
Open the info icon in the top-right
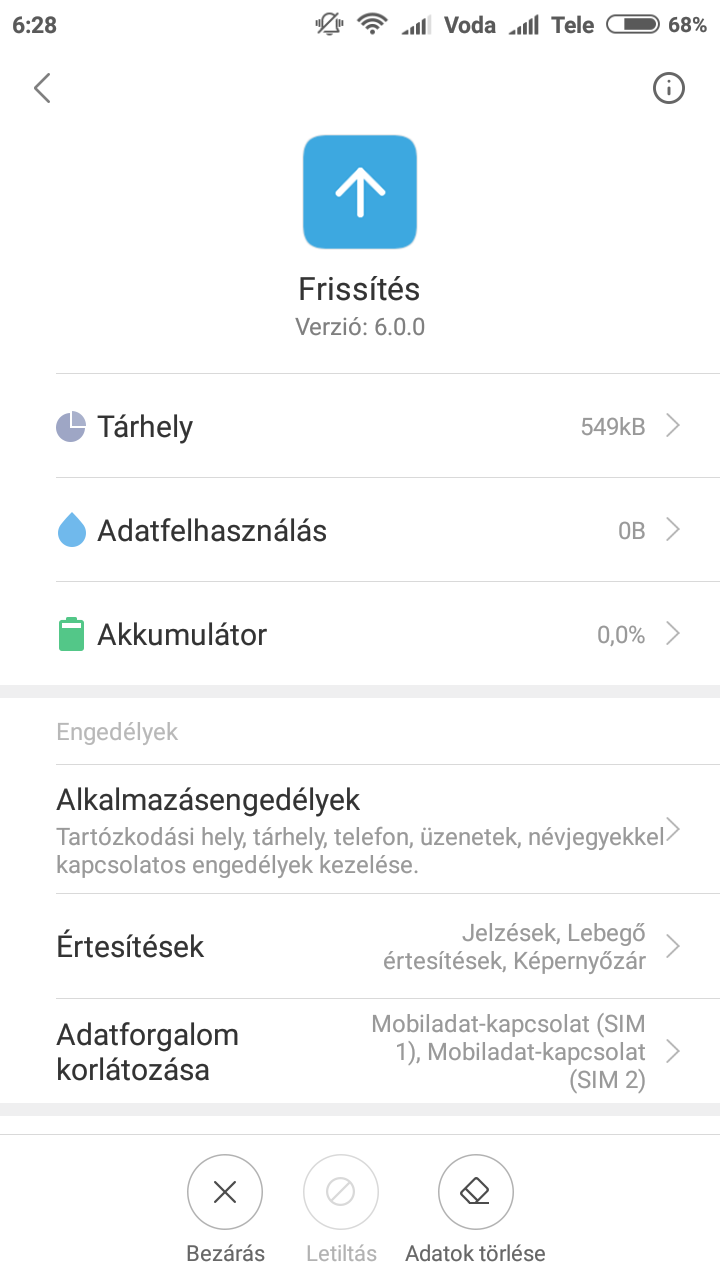668,89
